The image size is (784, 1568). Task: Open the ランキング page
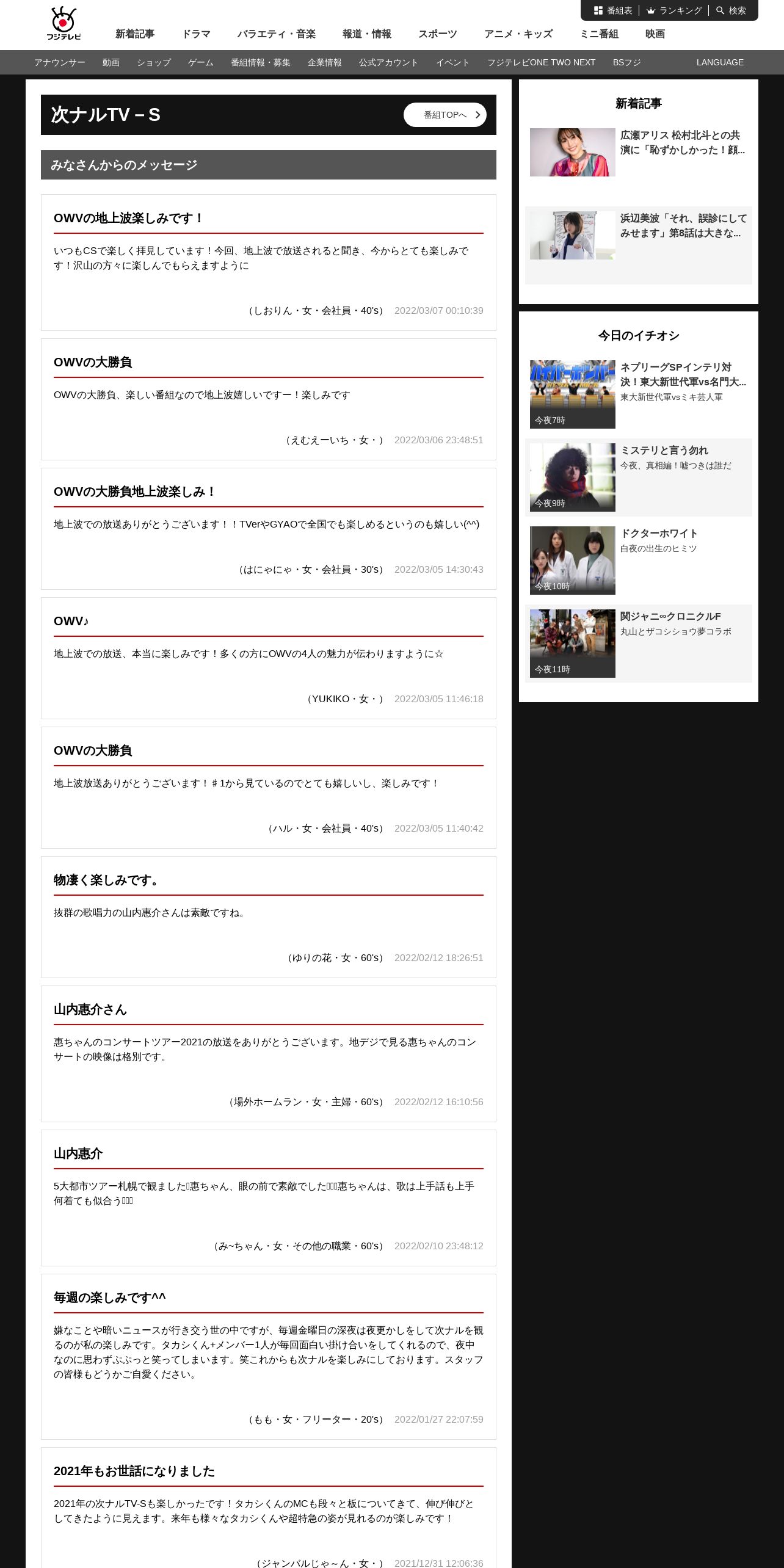click(x=674, y=10)
